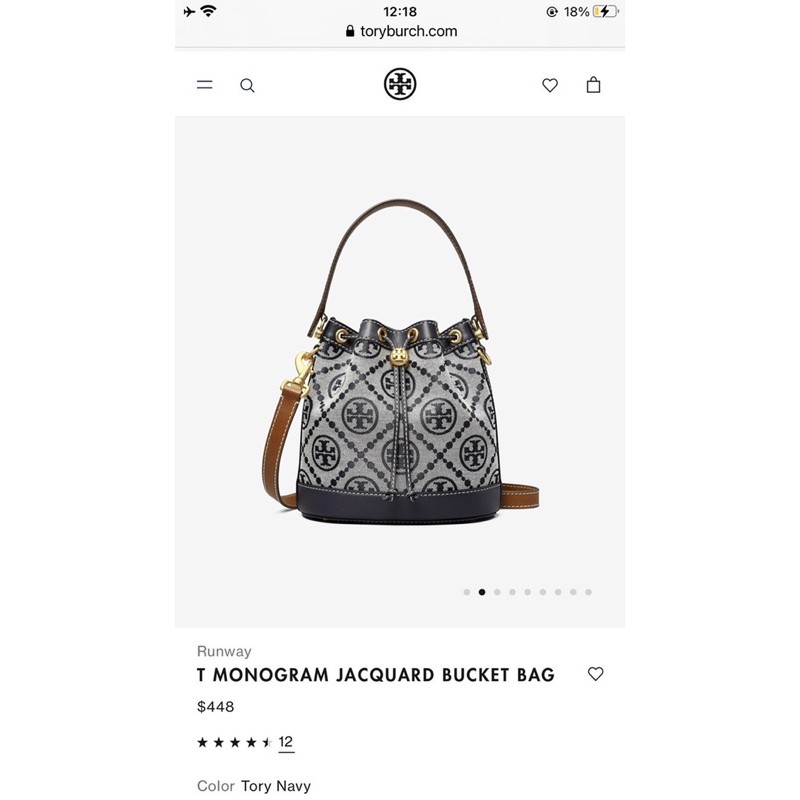Go to Tory Burch homepage logo
The image size is (800, 800).
(x=400, y=84)
